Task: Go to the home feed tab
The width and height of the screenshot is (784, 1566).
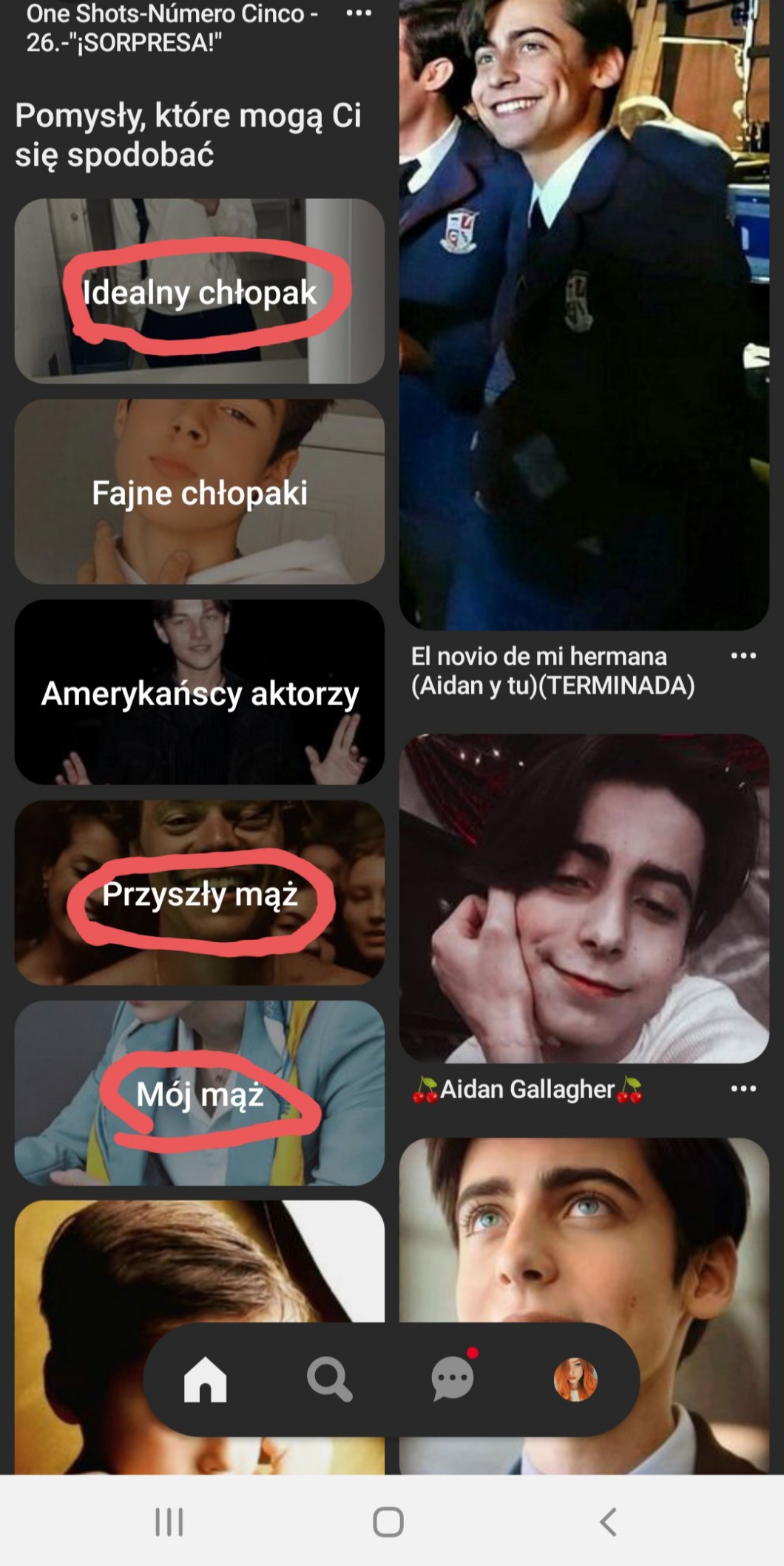Action: point(206,1380)
